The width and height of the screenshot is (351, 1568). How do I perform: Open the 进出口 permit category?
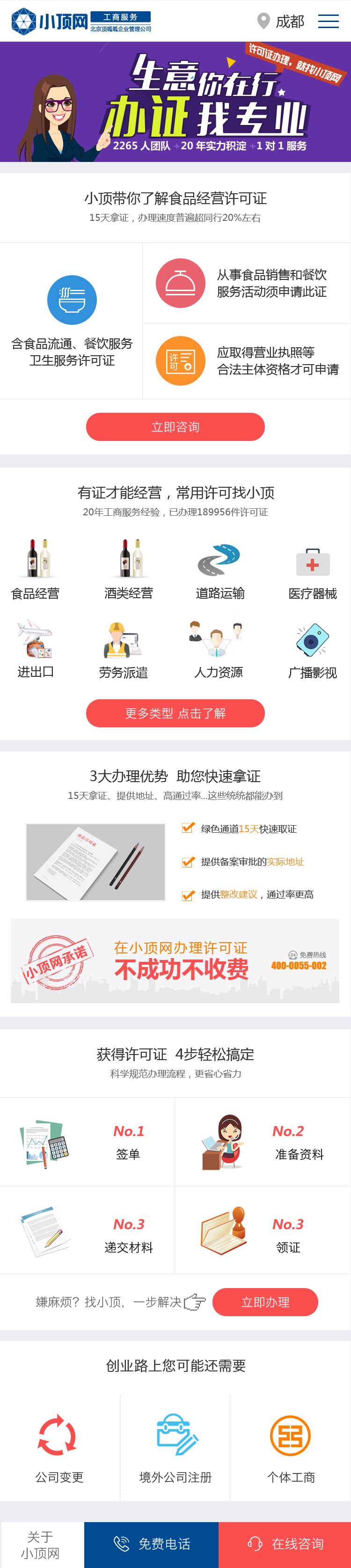click(x=35, y=649)
